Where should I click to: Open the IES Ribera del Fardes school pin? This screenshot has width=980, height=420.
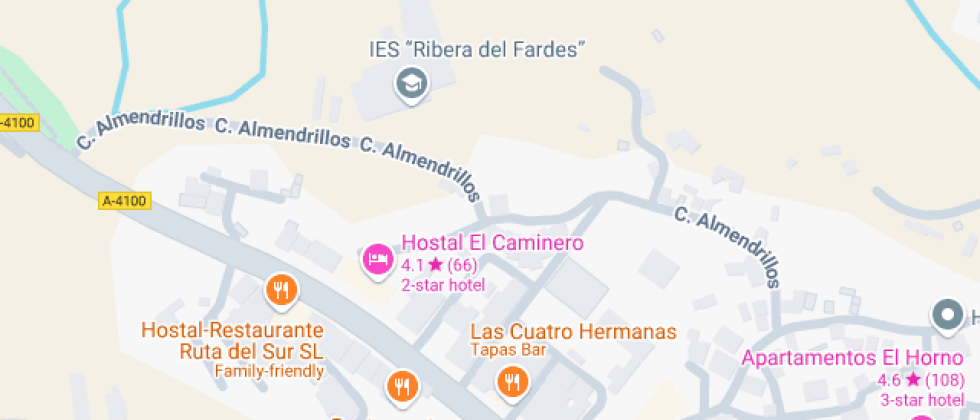tap(411, 84)
